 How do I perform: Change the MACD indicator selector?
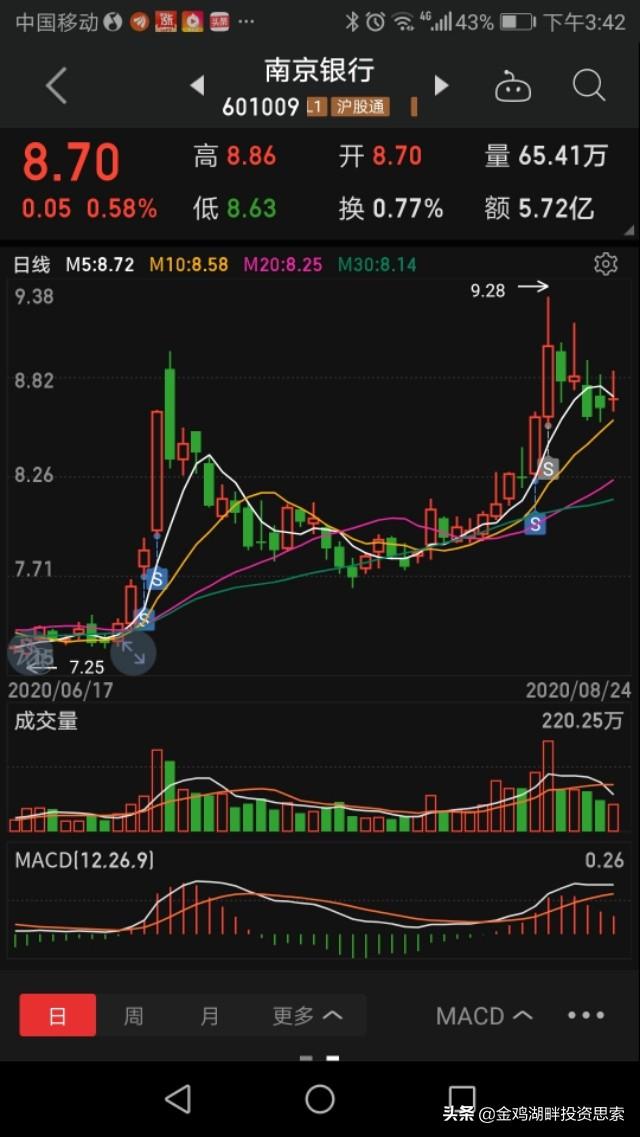click(x=484, y=1016)
